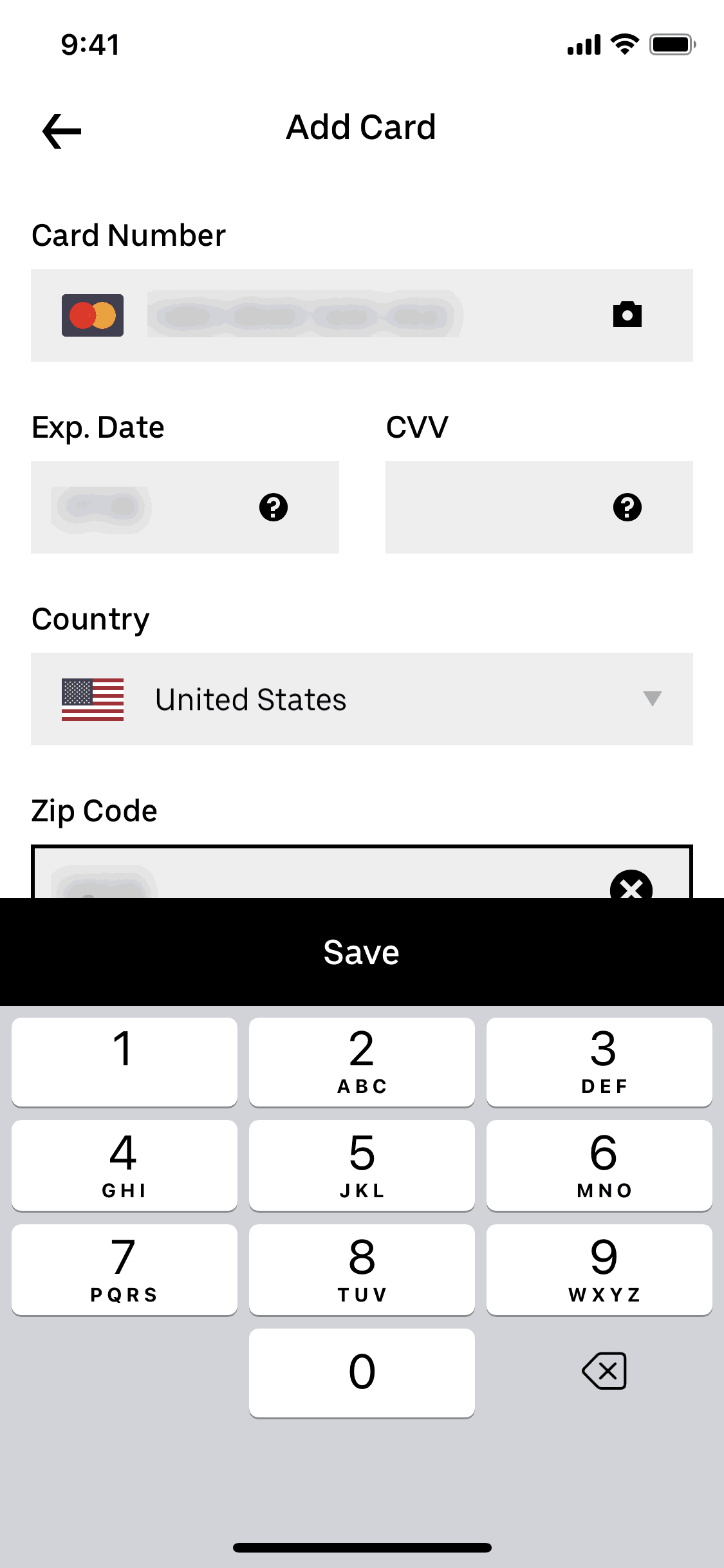Tap the Exp. Date field
Screen dimensions: 724x1568
click(148, 507)
